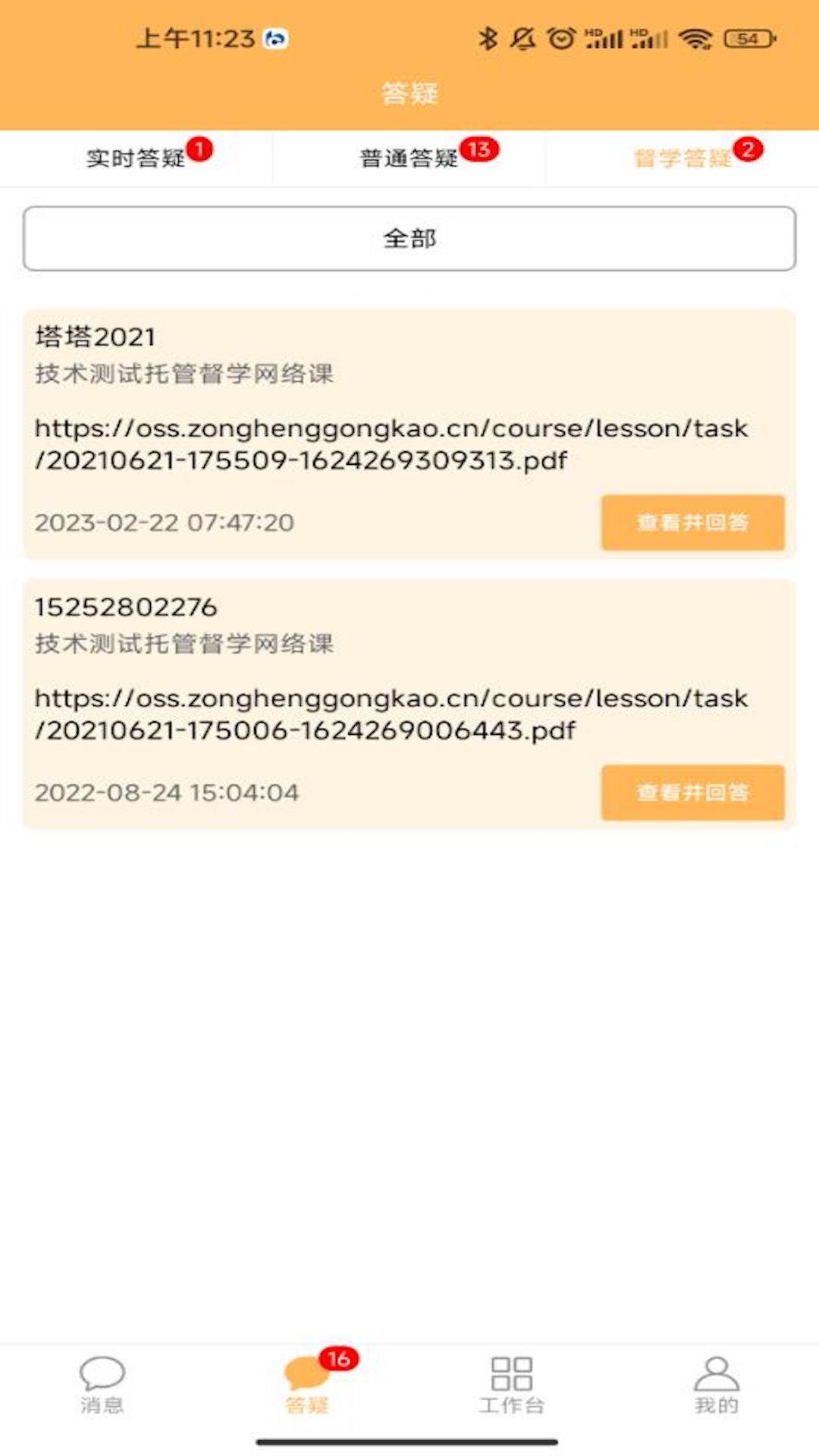
Task: Open the second PDF link ending 1624269006443.pdf
Action: click(x=391, y=714)
